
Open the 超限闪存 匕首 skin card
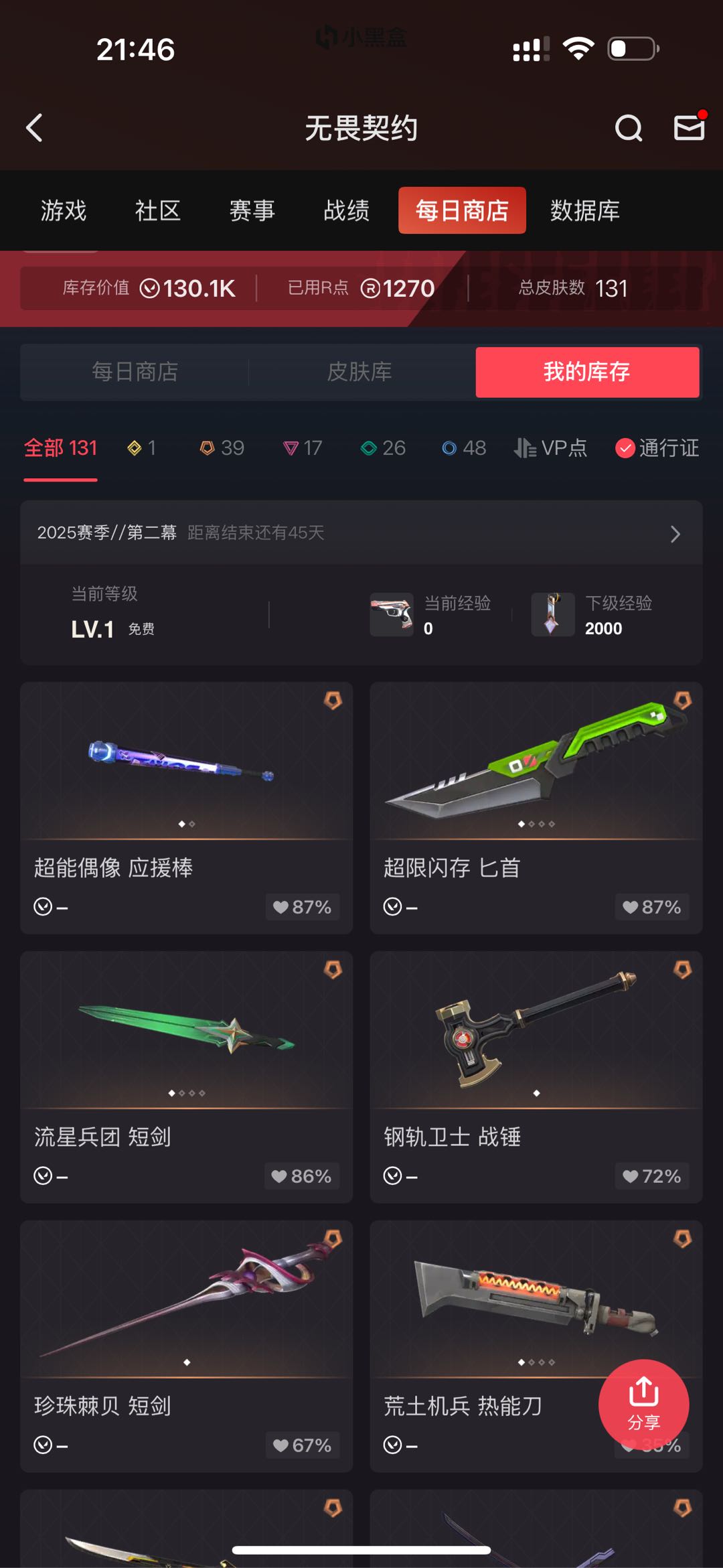(x=536, y=808)
